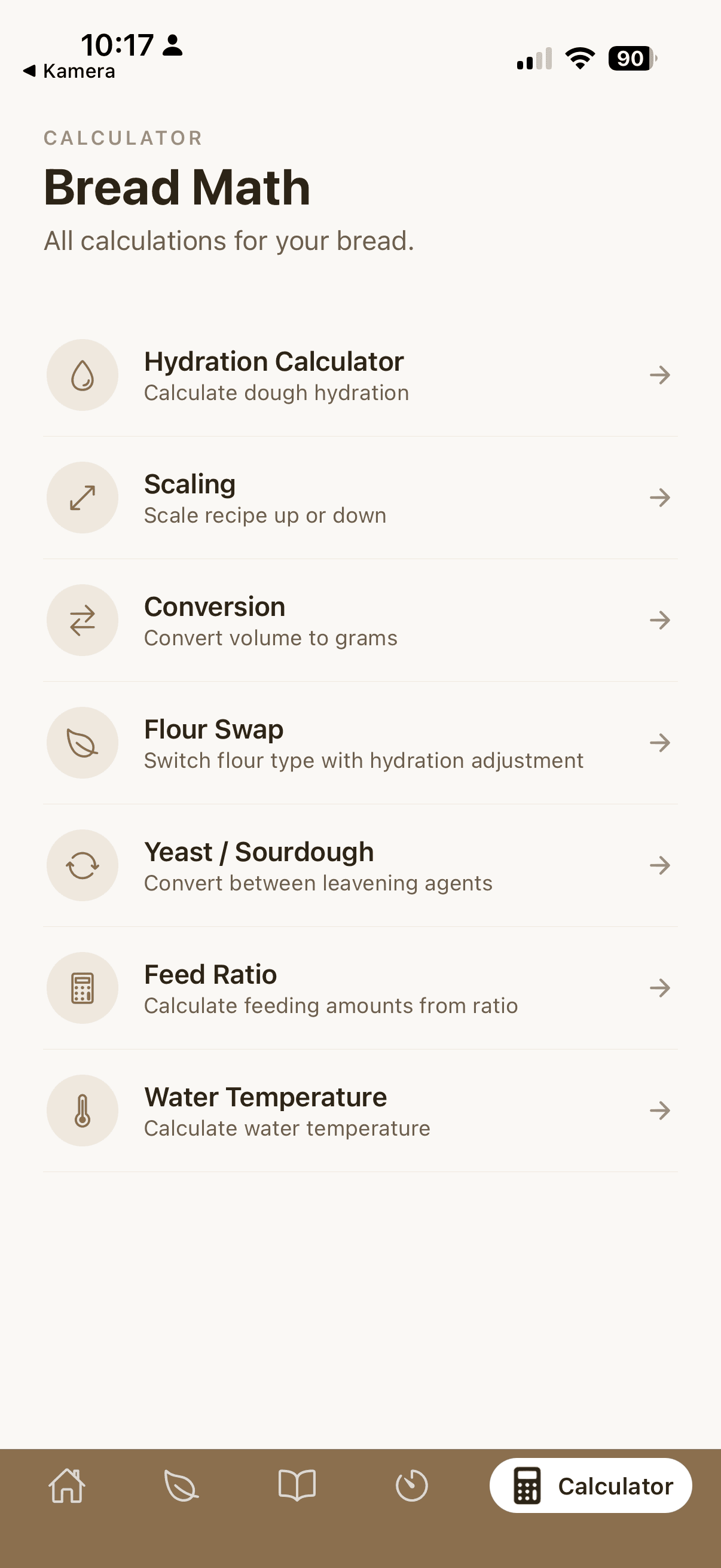Tap the Conversion volume-to-grams row
This screenshot has height=1568, width=721.
coord(360,620)
